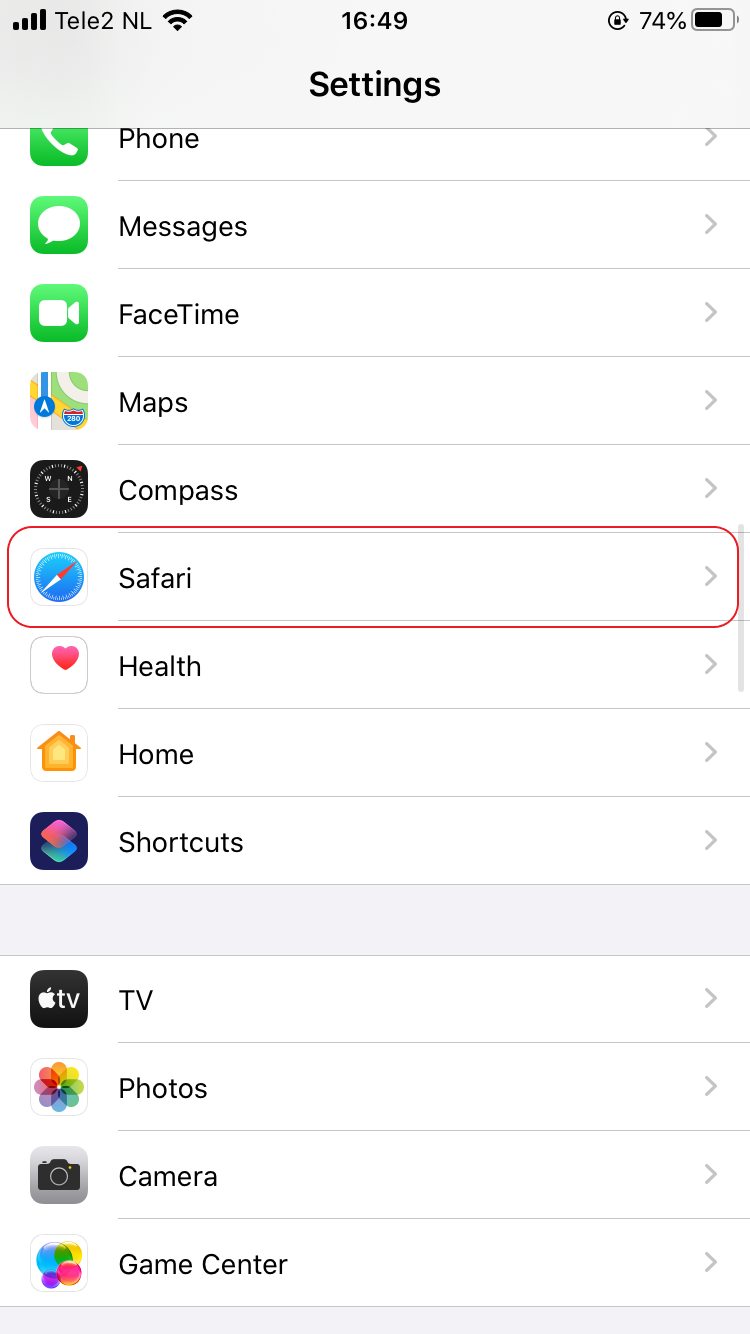Image resolution: width=750 pixels, height=1334 pixels.
Task: Open Maps settings row
Action: click(375, 402)
